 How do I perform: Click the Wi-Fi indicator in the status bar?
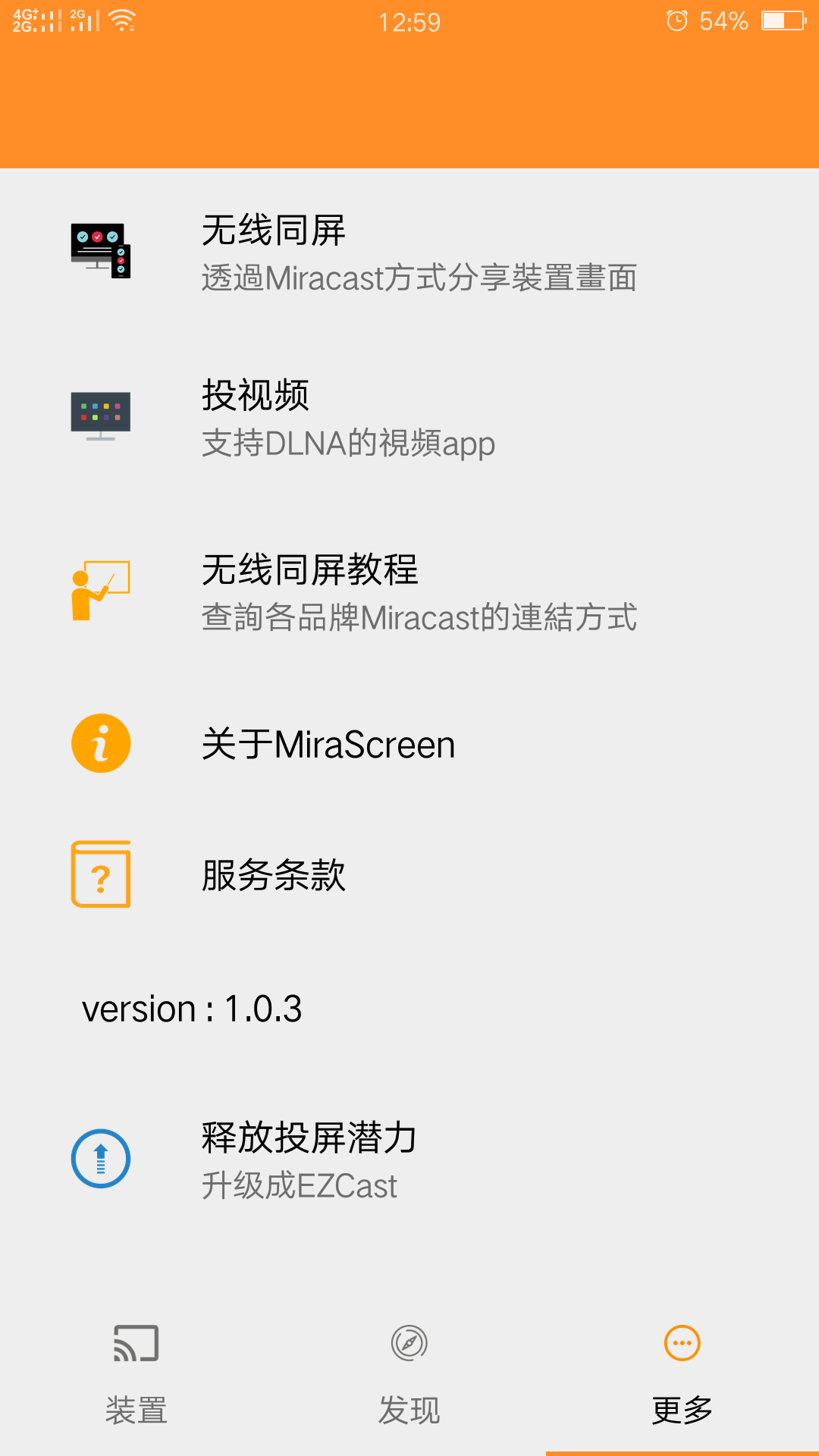coord(121,19)
